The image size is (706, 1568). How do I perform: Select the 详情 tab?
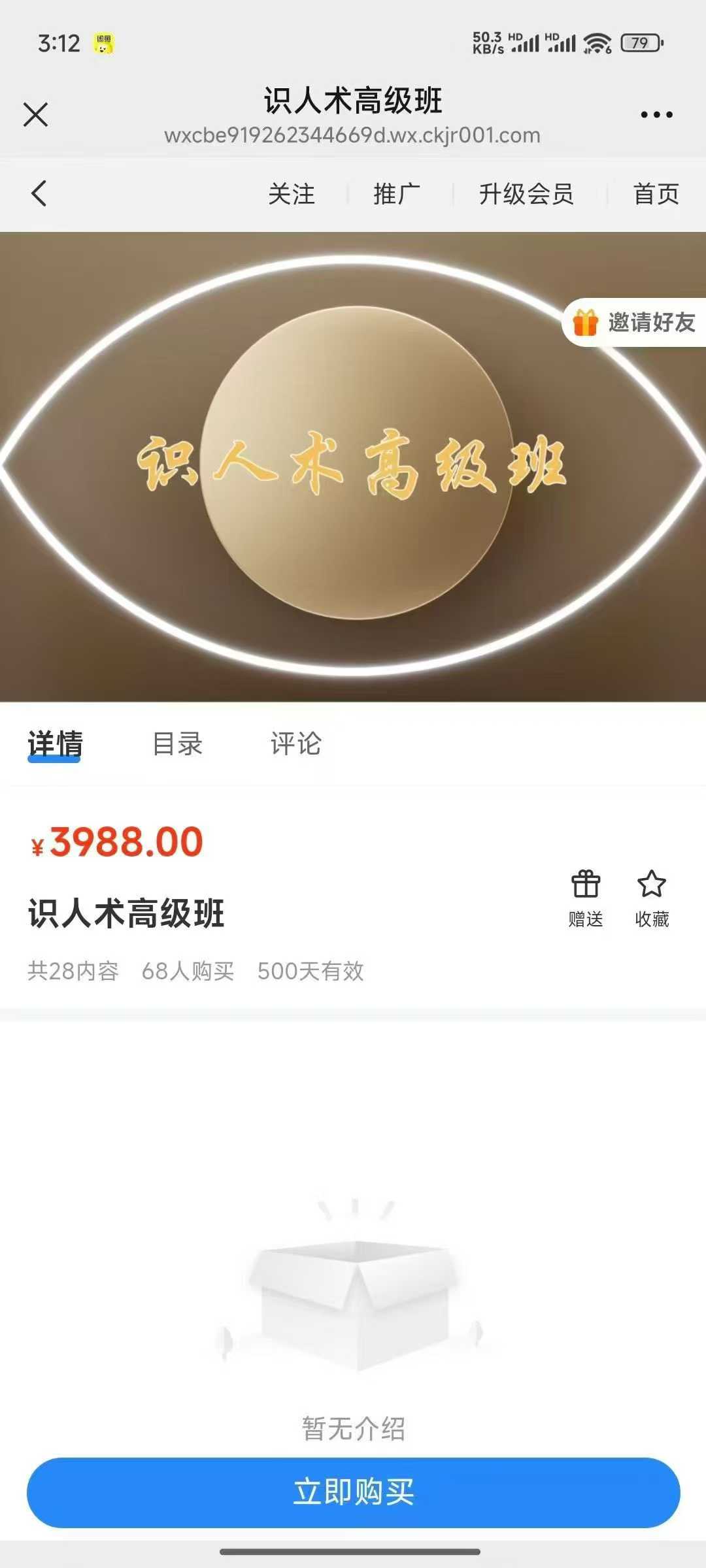[x=55, y=743]
